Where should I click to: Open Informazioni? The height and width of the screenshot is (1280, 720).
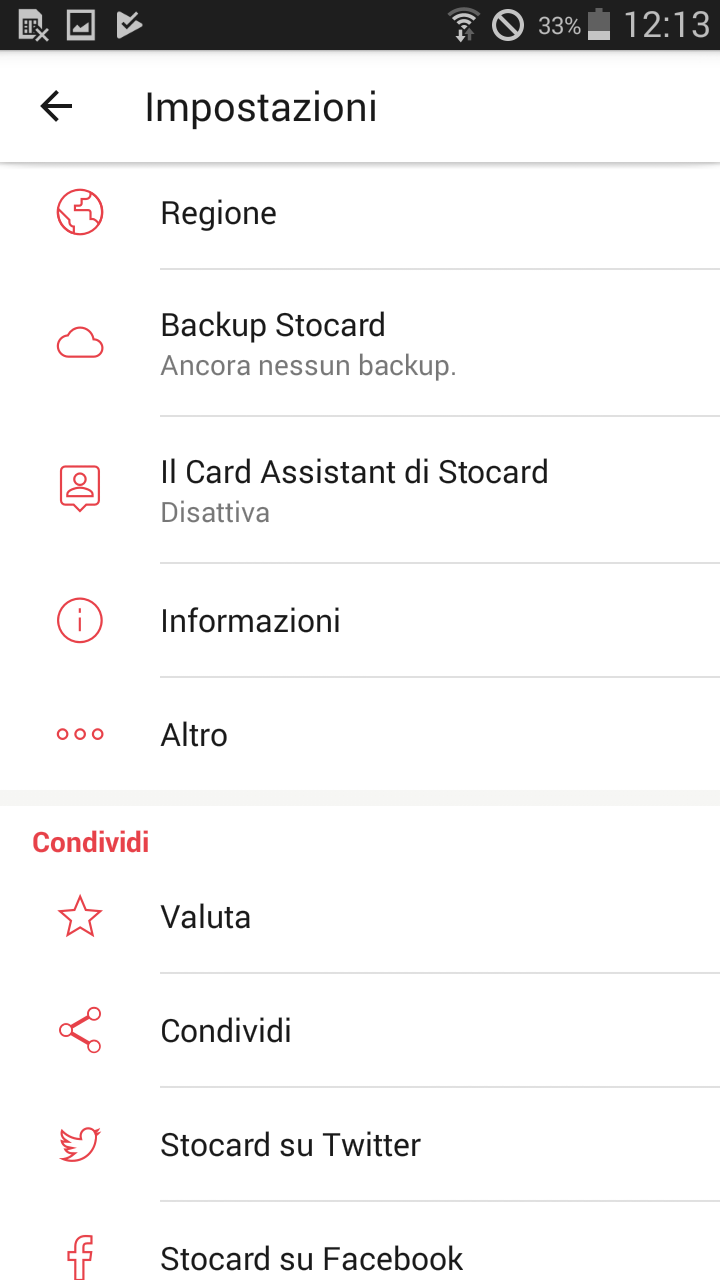[x=360, y=621]
